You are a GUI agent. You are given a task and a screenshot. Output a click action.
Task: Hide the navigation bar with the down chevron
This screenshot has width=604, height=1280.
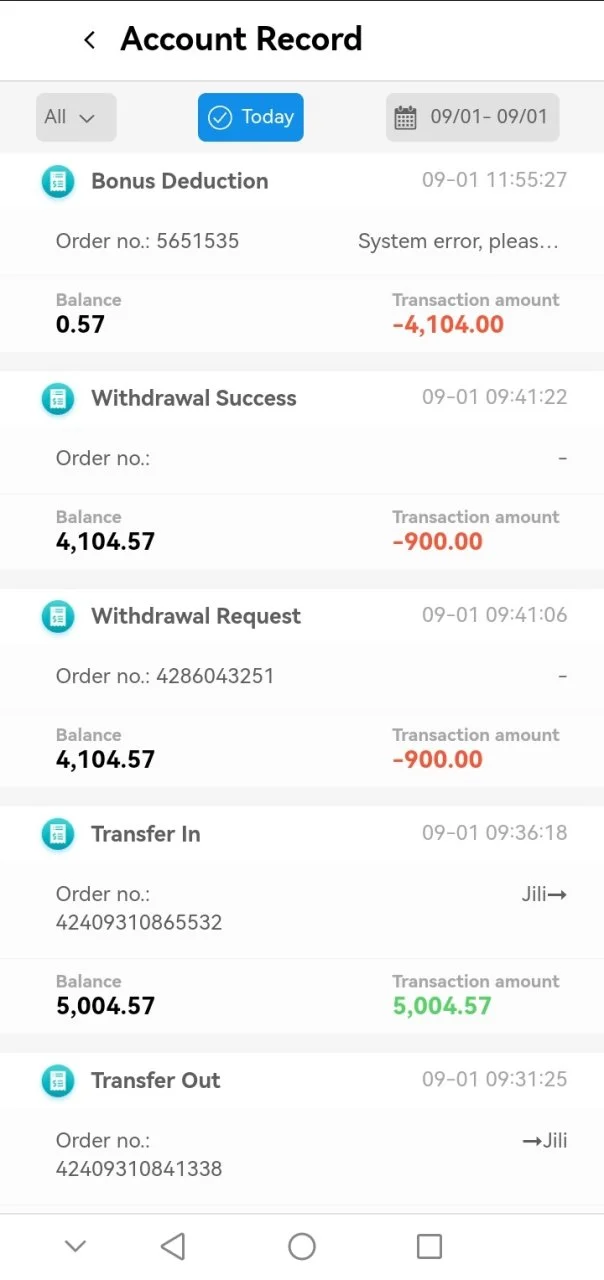pos(75,1246)
